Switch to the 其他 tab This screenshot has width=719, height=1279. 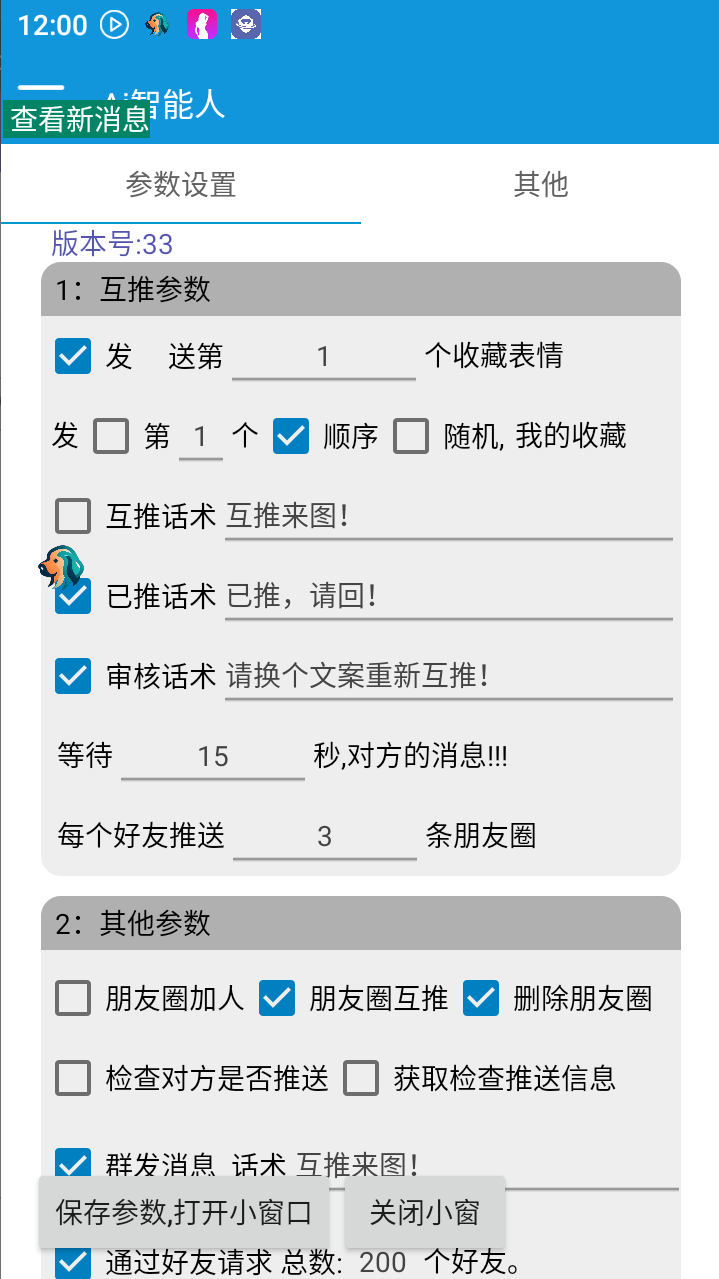540,184
